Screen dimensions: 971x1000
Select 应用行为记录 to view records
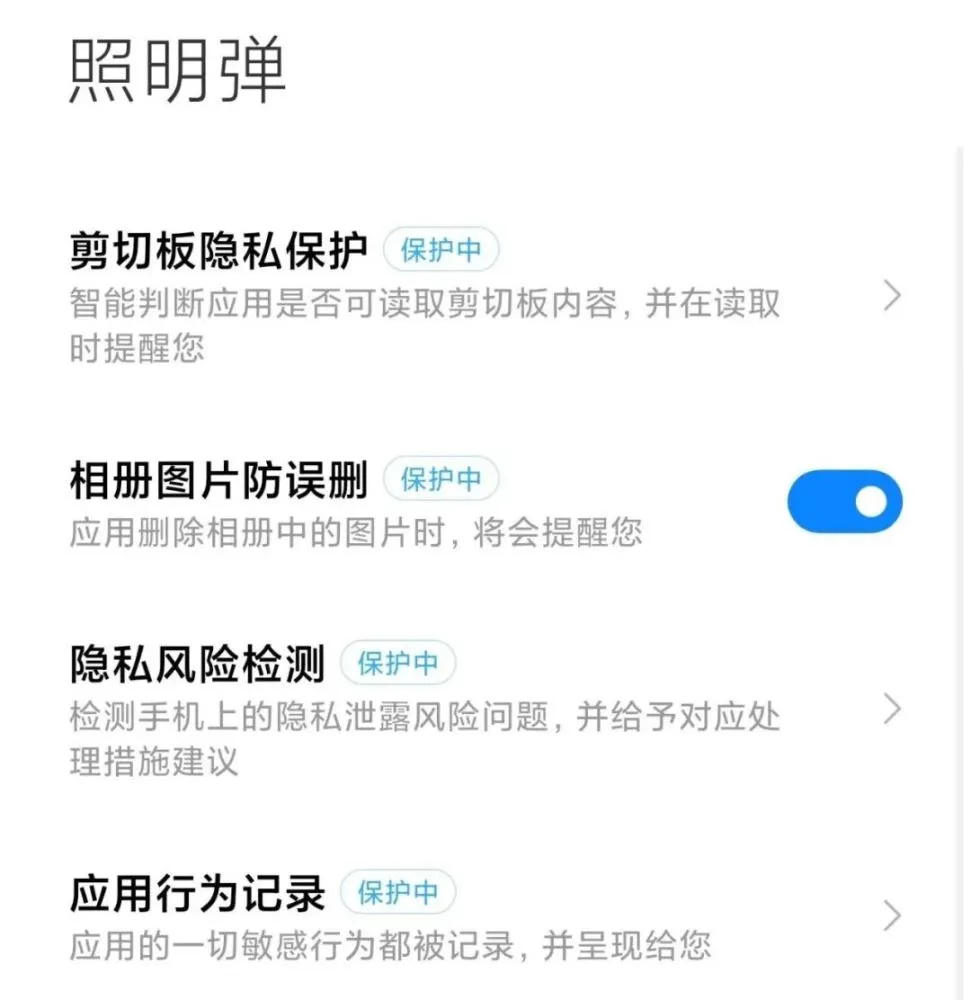point(196,891)
